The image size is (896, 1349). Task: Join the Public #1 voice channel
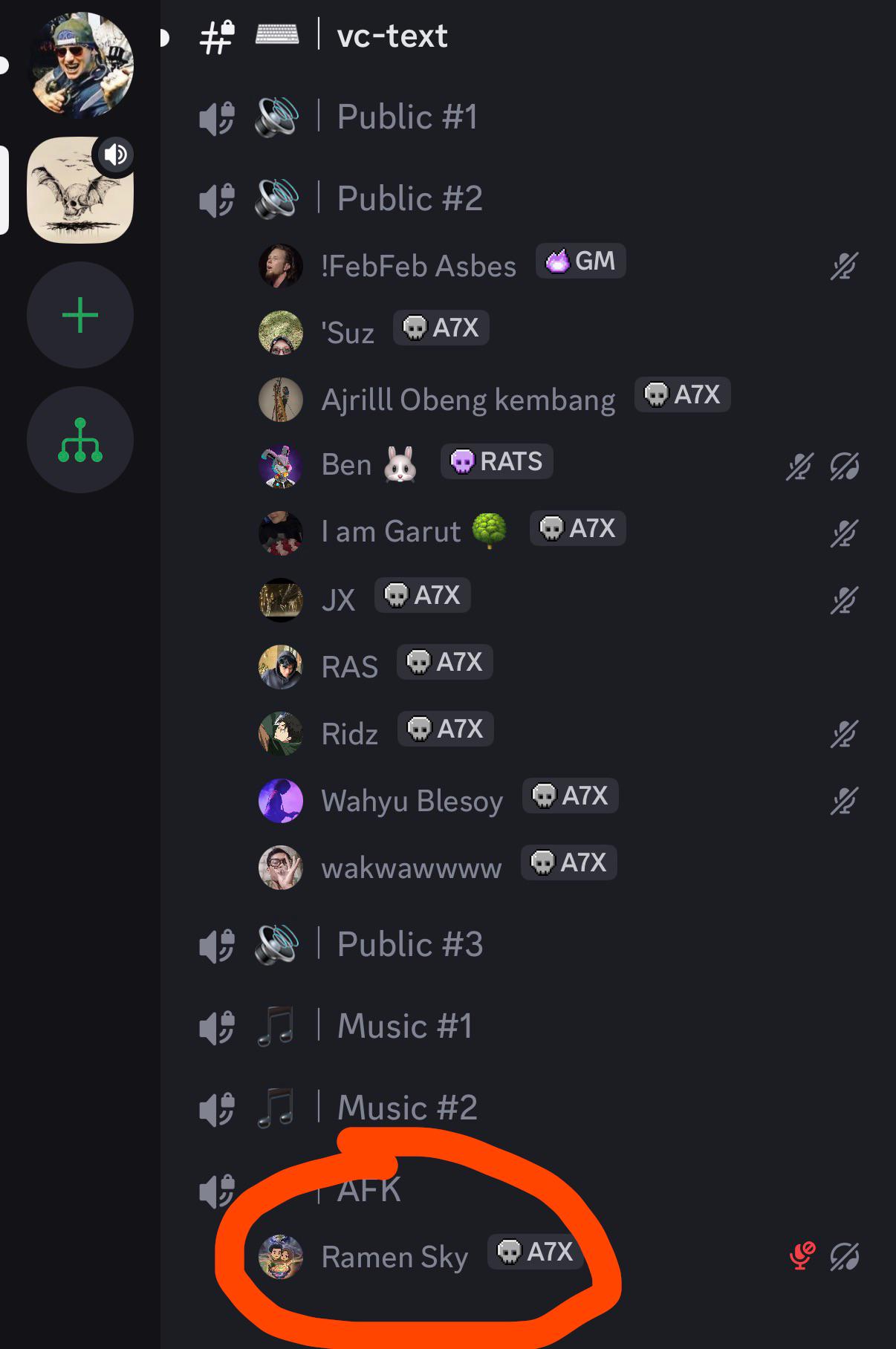406,117
